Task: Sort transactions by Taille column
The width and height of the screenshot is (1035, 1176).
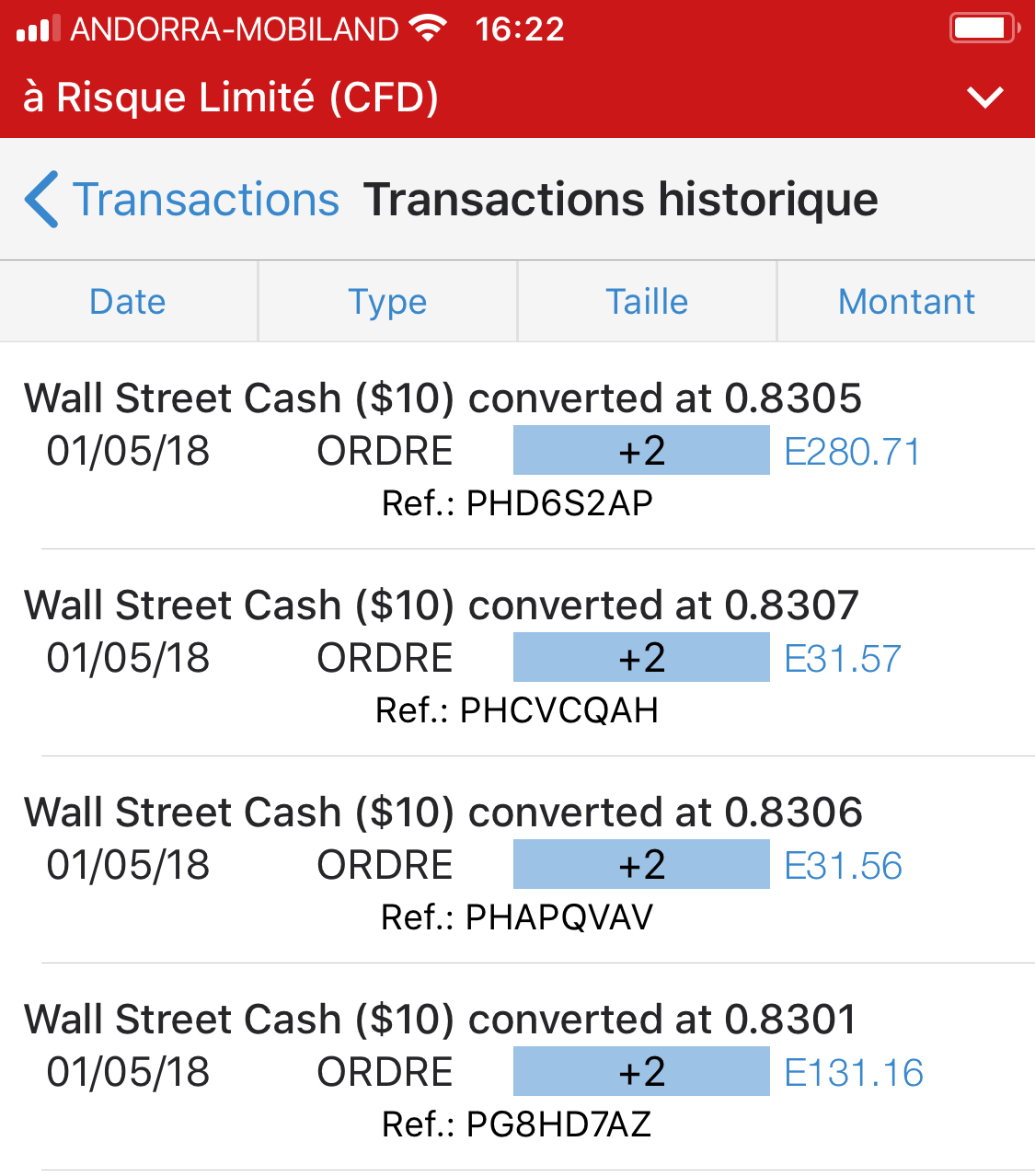Action: (647, 302)
